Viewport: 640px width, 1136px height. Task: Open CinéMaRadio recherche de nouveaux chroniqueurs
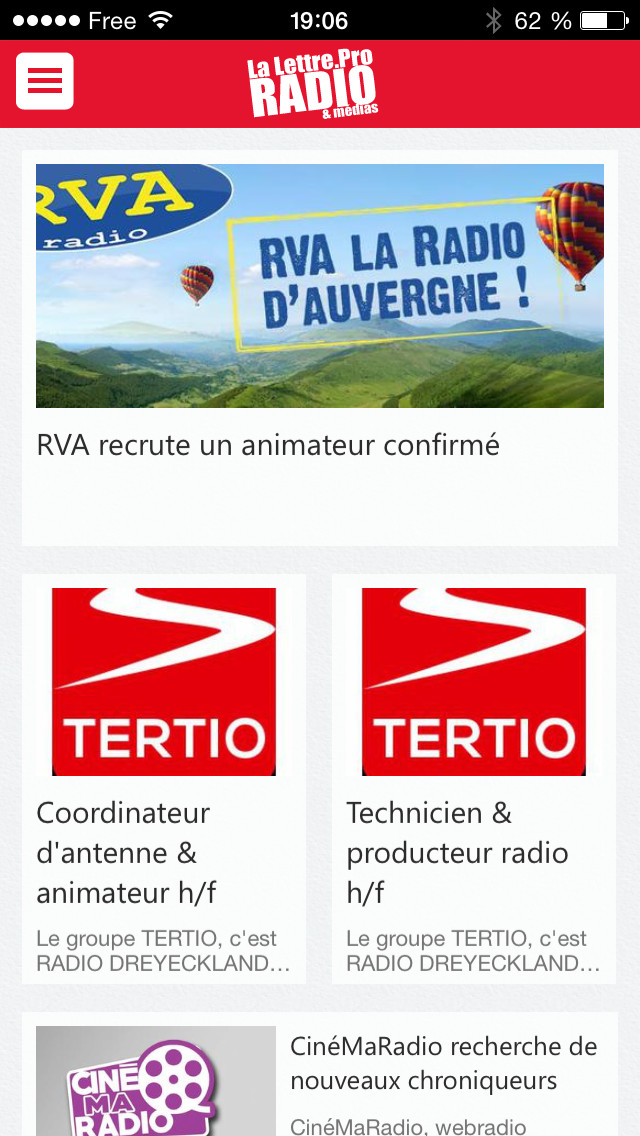click(443, 1064)
